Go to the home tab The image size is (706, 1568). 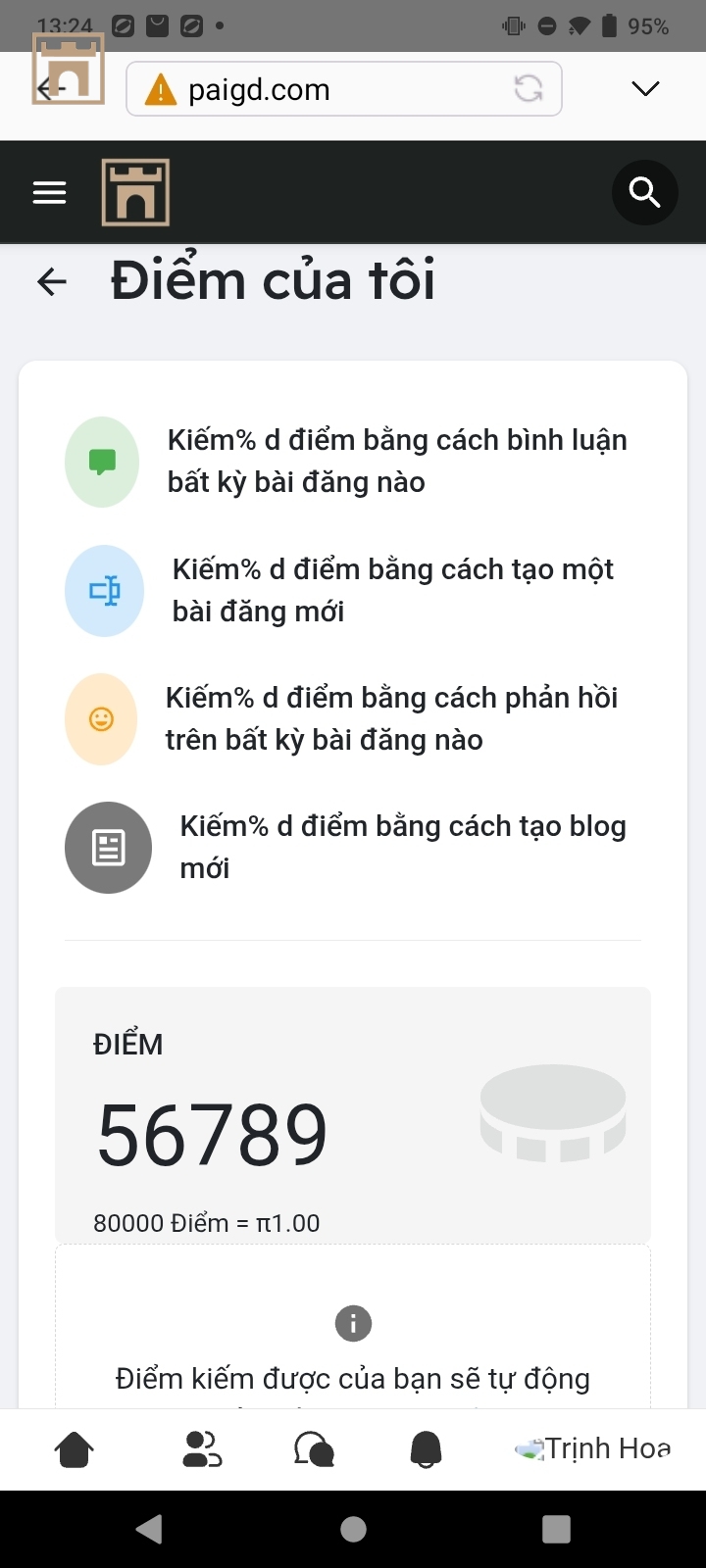tap(75, 1449)
